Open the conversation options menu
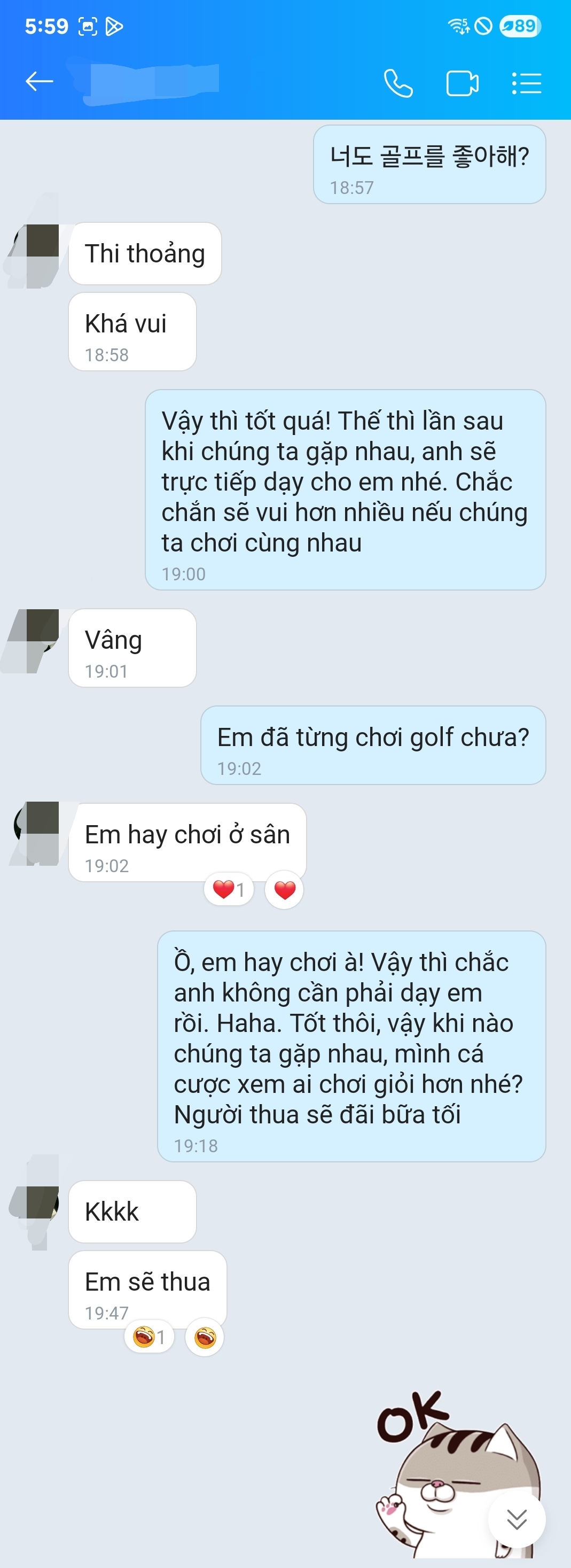Image resolution: width=571 pixels, height=1568 pixels. pos(526,83)
